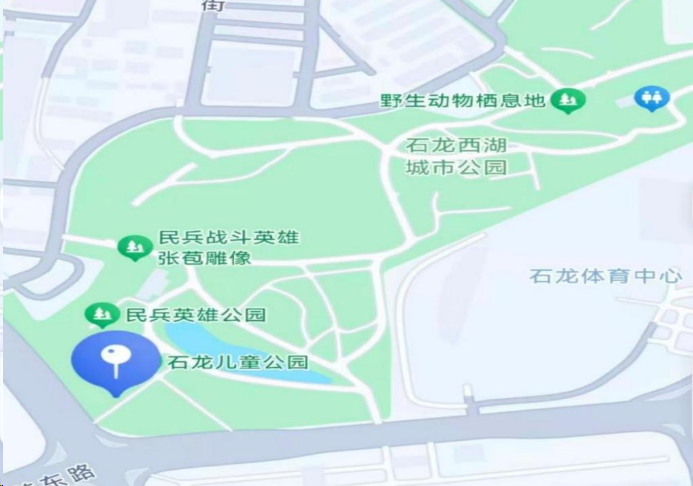Select the 民兵英雄公园 park marker
This screenshot has height=486, width=693.
[x=101, y=315]
